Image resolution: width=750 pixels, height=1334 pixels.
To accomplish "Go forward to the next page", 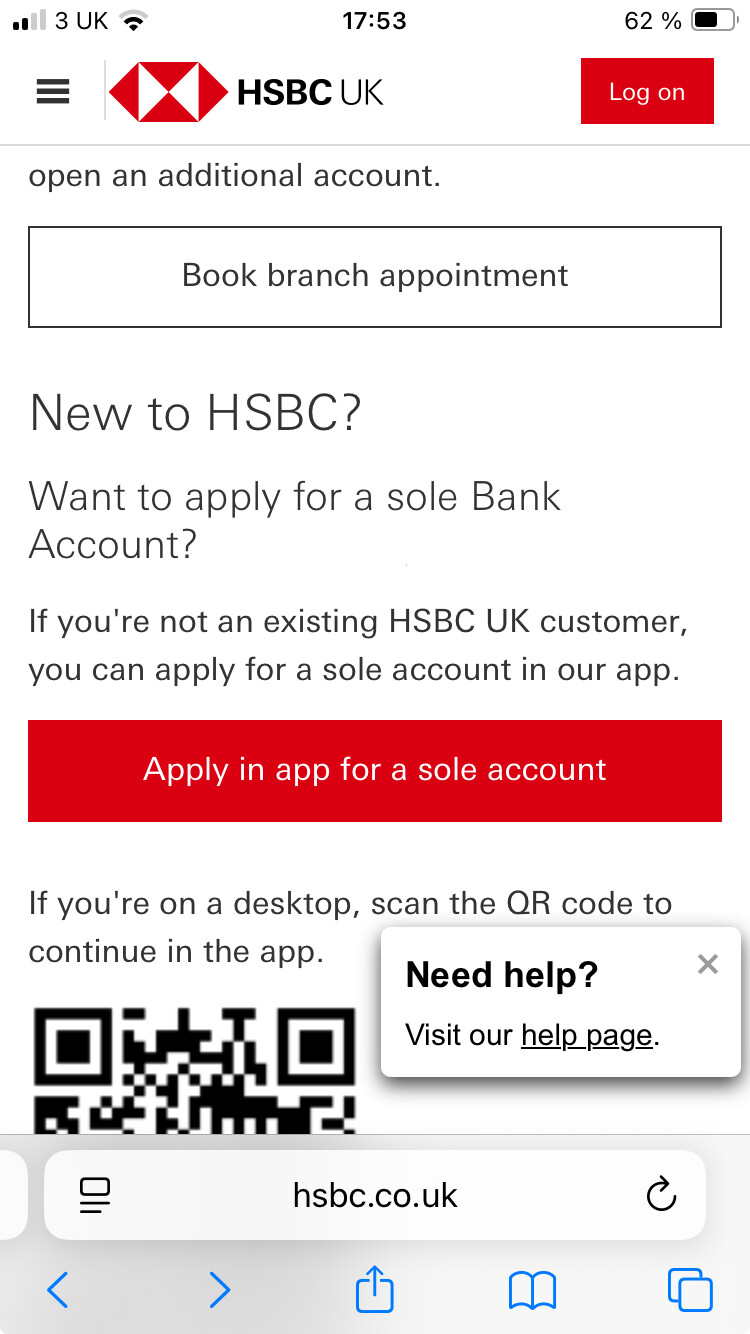I will point(219,1291).
